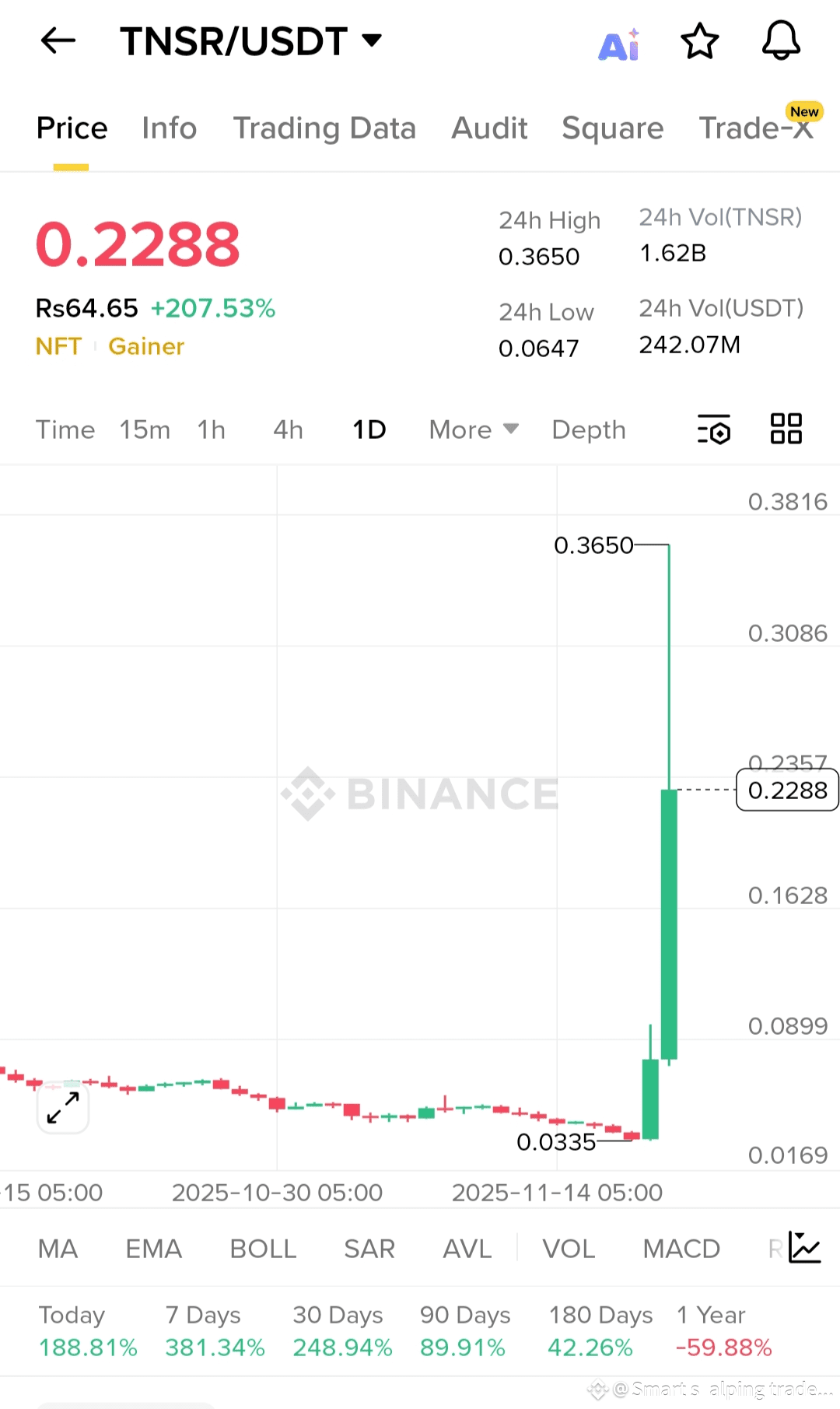Viewport: 840px width, 1409px height.
Task: Expand the More intervals dropdown
Action: click(x=474, y=429)
